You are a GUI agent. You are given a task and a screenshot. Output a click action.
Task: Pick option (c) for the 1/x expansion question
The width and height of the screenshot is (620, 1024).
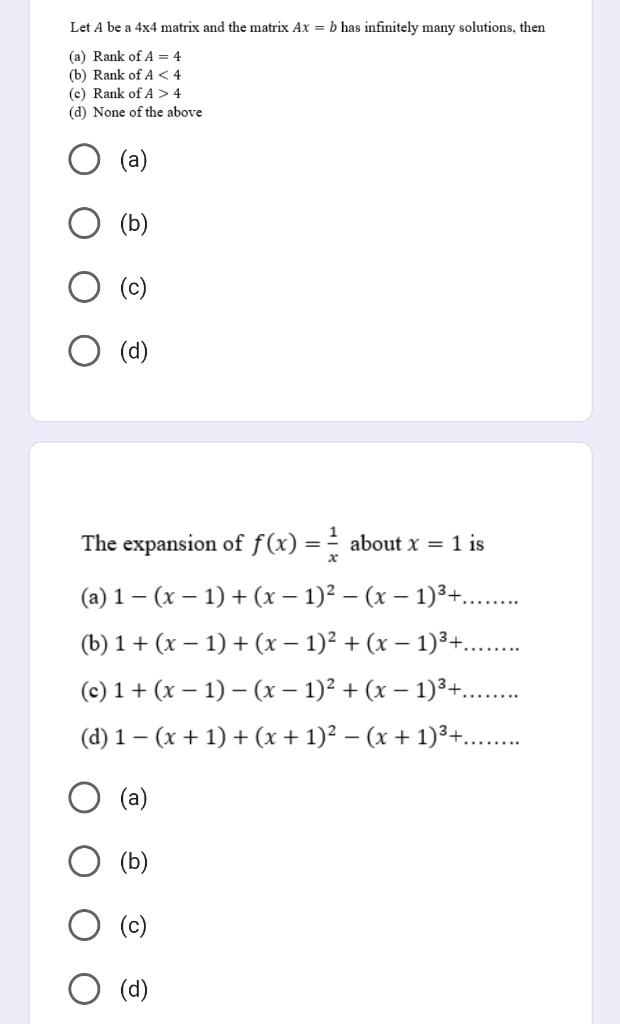click(84, 926)
